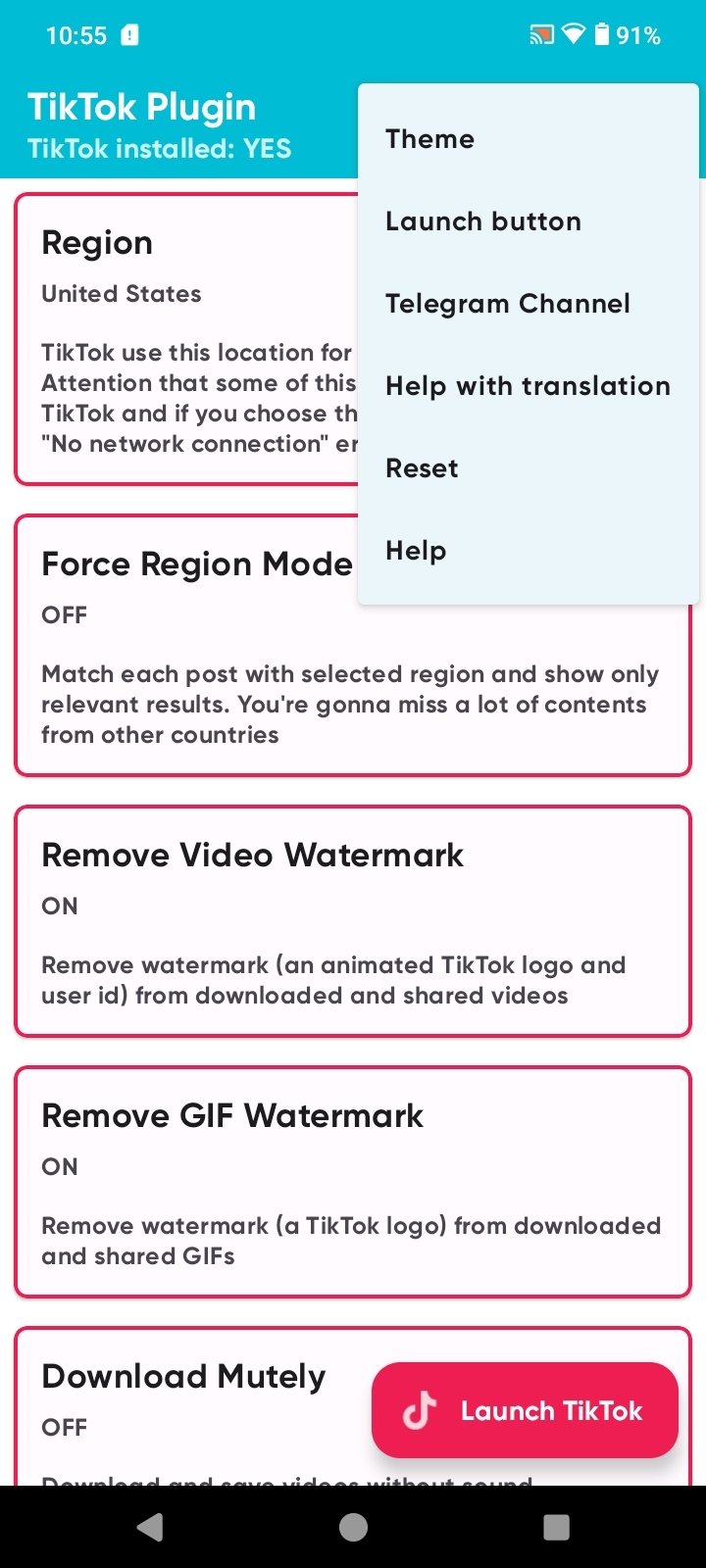Click the cast screen icon in status bar
This screenshot has height=1568, width=706.
click(540, 35)
